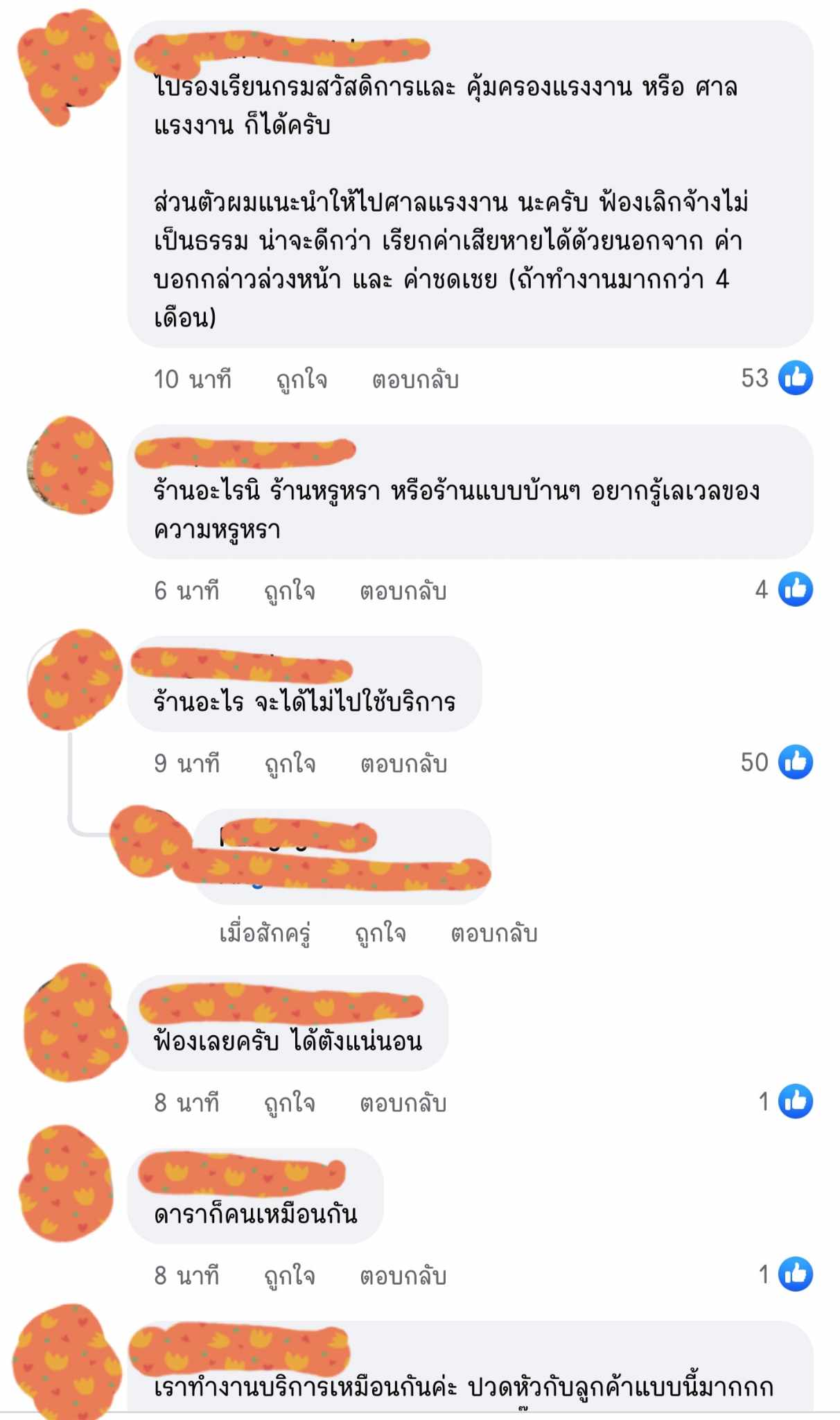Screen dimensions: 840x1420
Task: Like the comment asking ร้านหรูหรา
Action: (290, 591)
